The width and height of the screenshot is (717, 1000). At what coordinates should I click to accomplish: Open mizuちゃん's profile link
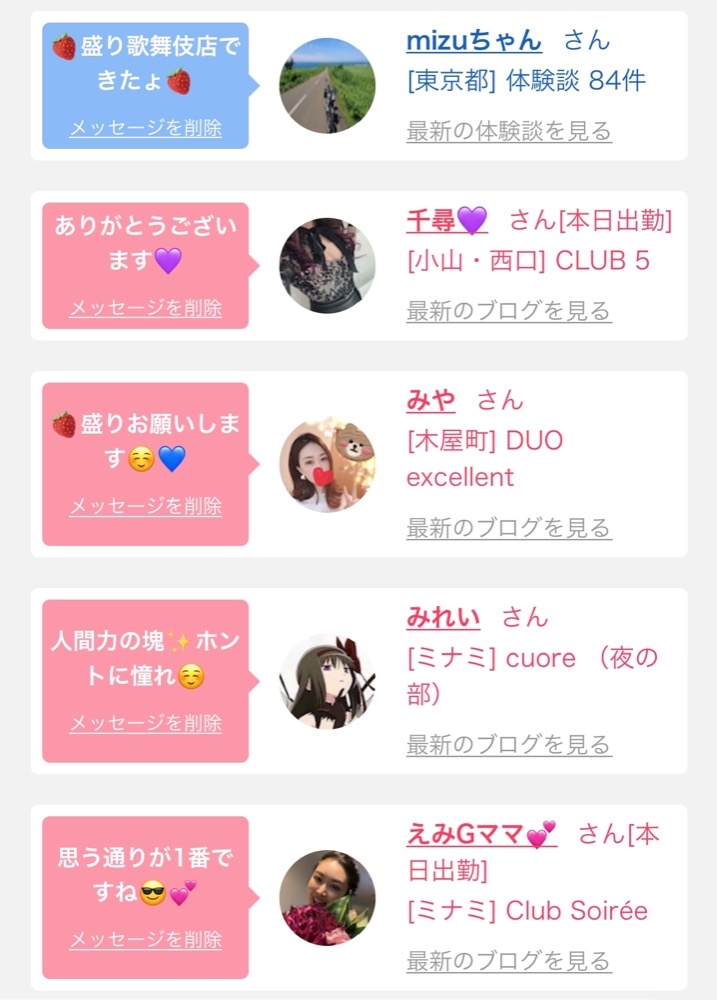(x=473, y=41)
